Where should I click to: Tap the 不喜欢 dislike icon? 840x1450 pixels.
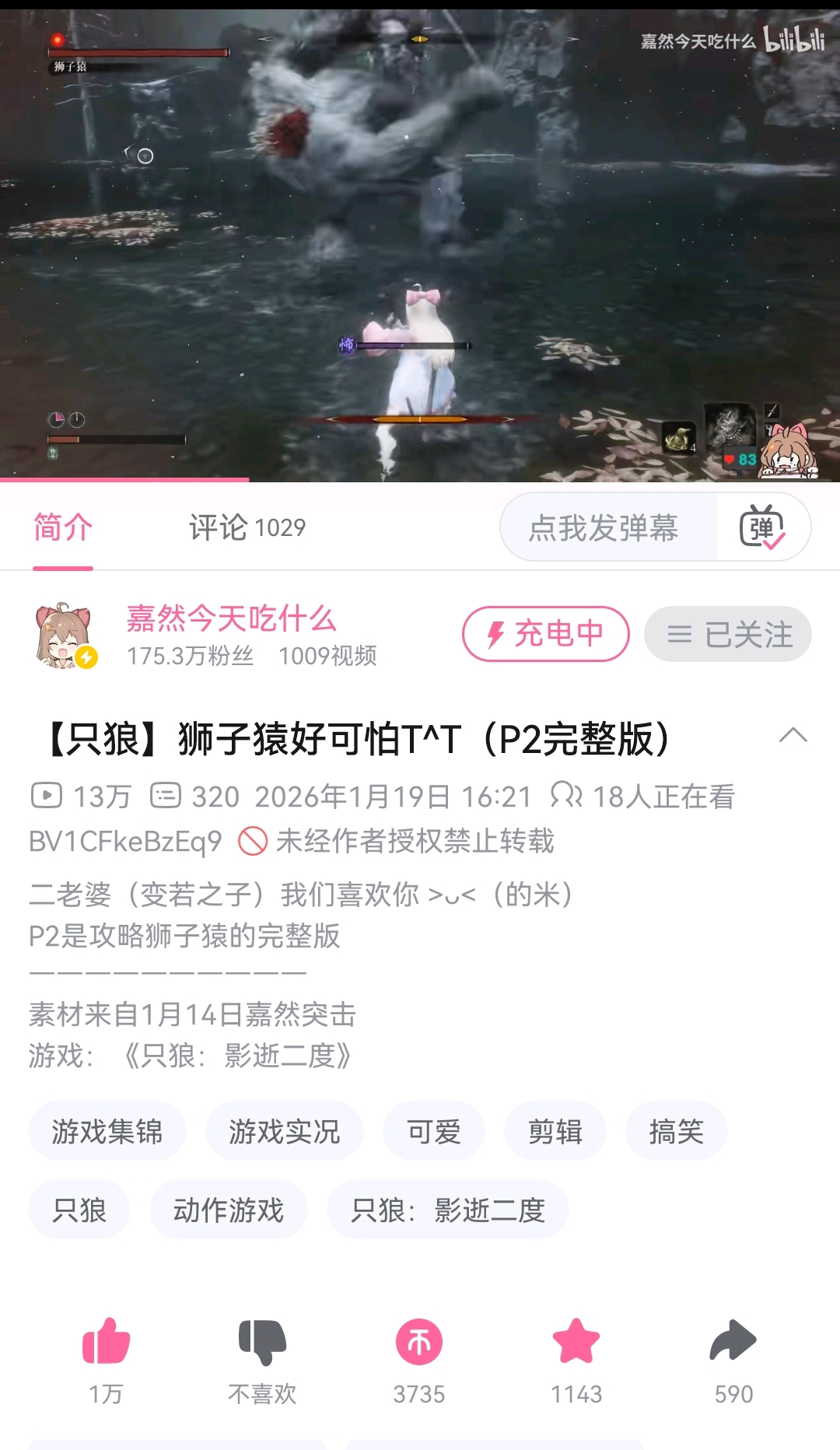262,1342
